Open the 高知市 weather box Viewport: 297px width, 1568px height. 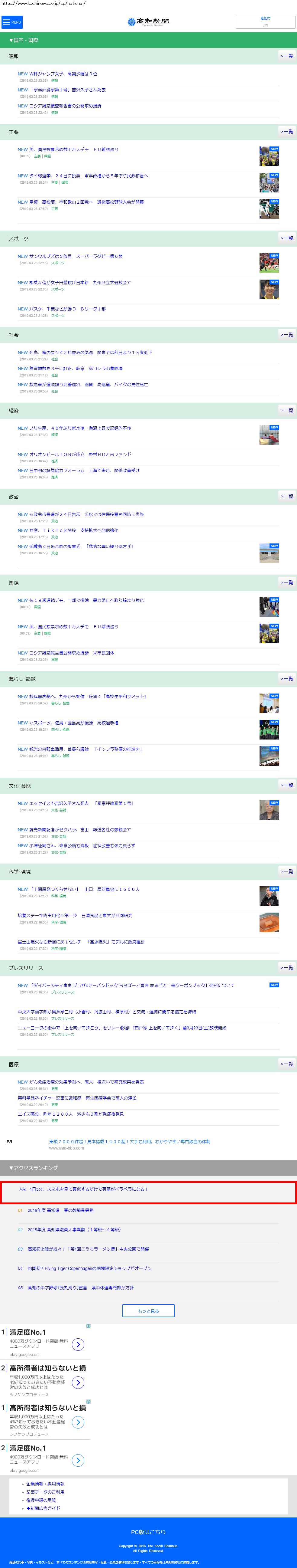pyautogui.click(x=265, y=22)
